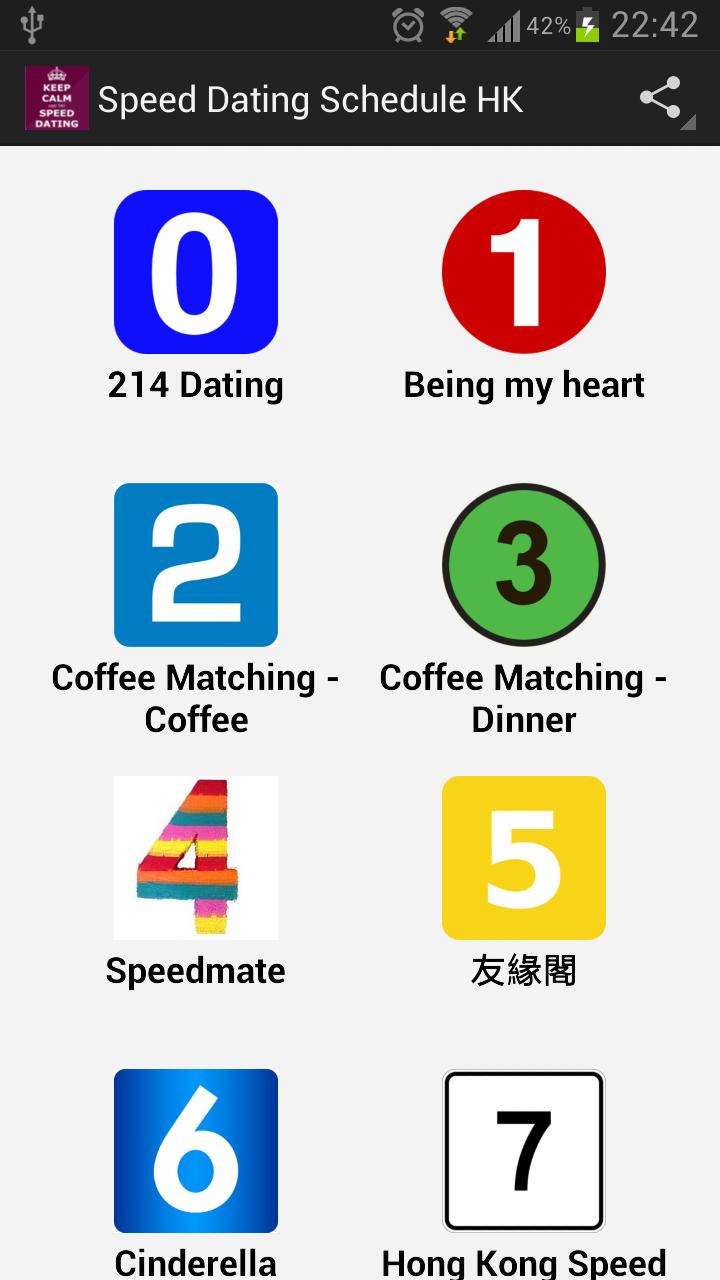
Task: Tap the blue 2 Coffee Matching Coffee icon
Action: tap(196, 564)
